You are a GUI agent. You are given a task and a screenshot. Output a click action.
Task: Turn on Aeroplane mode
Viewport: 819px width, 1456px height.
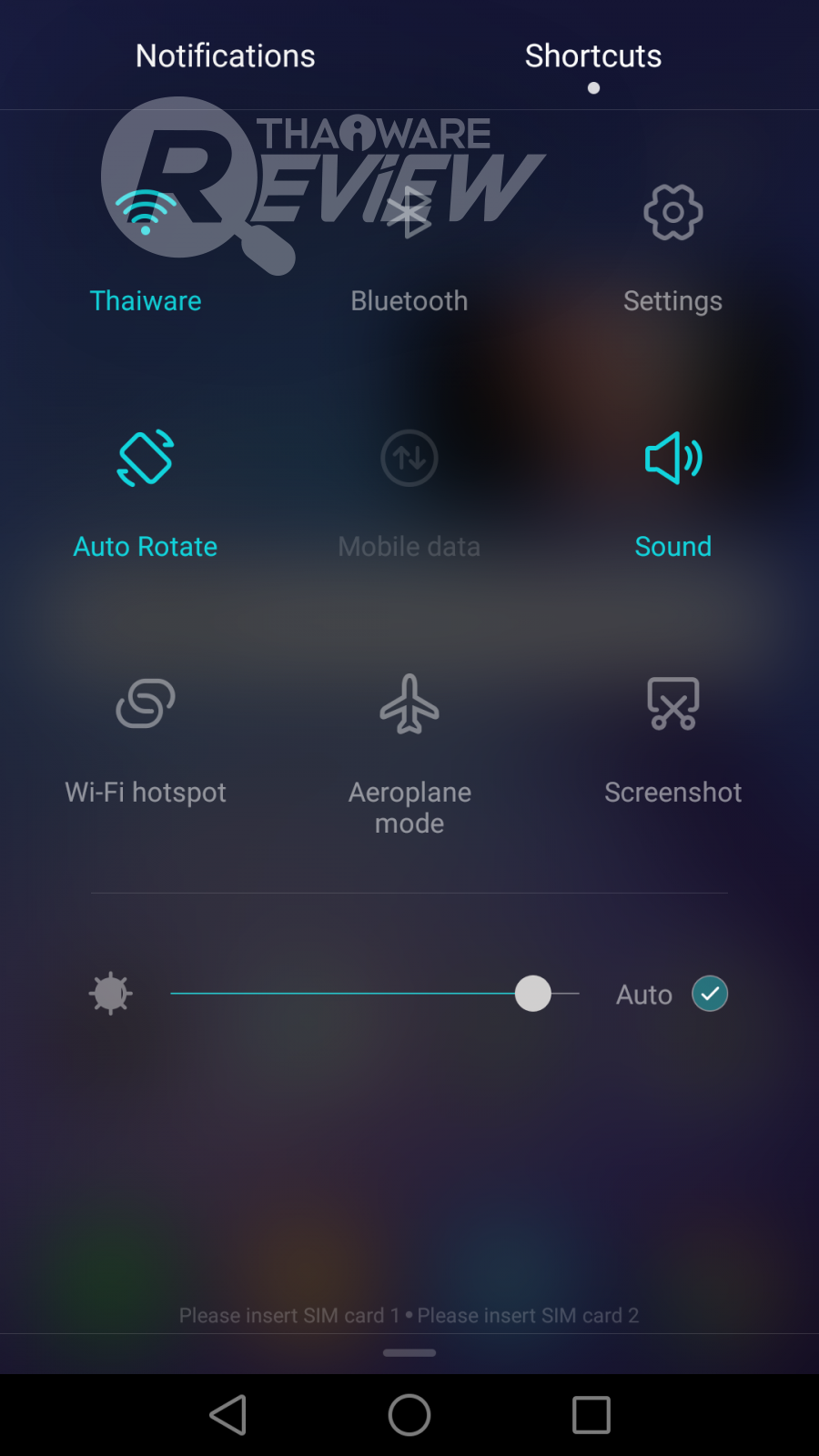(409, 704)
